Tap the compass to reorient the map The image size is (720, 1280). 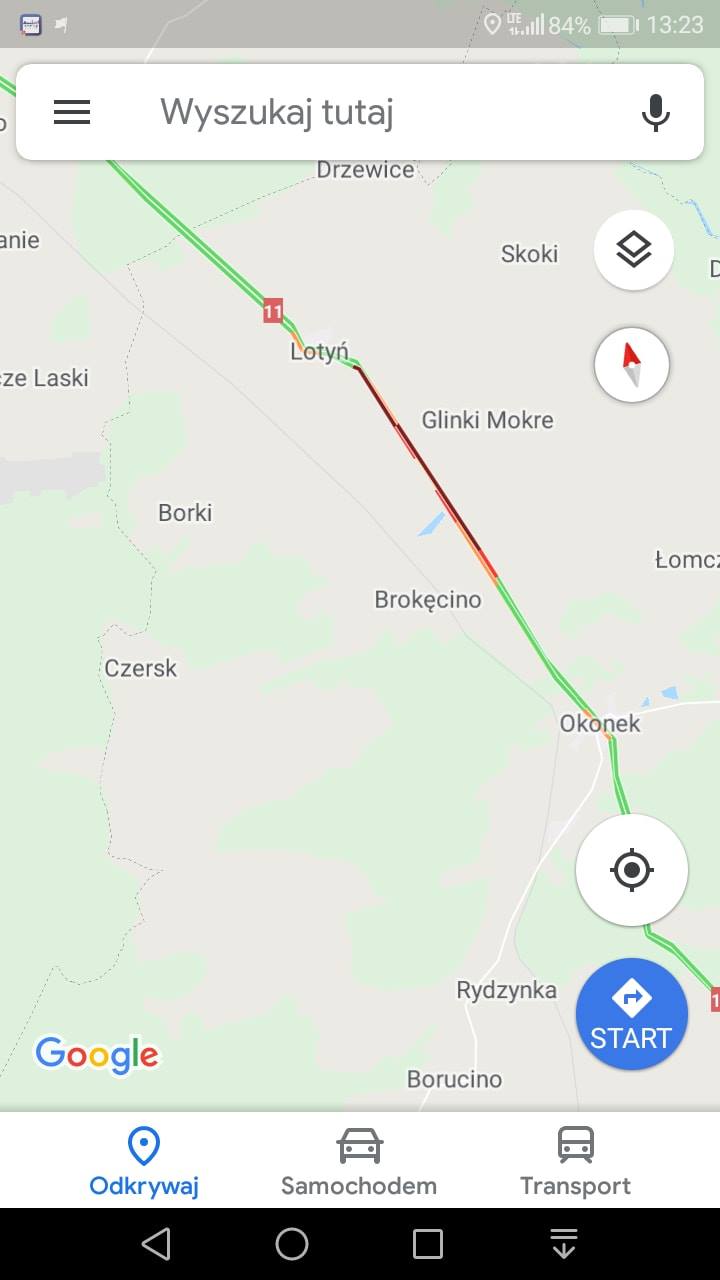[x=632, y=365]
